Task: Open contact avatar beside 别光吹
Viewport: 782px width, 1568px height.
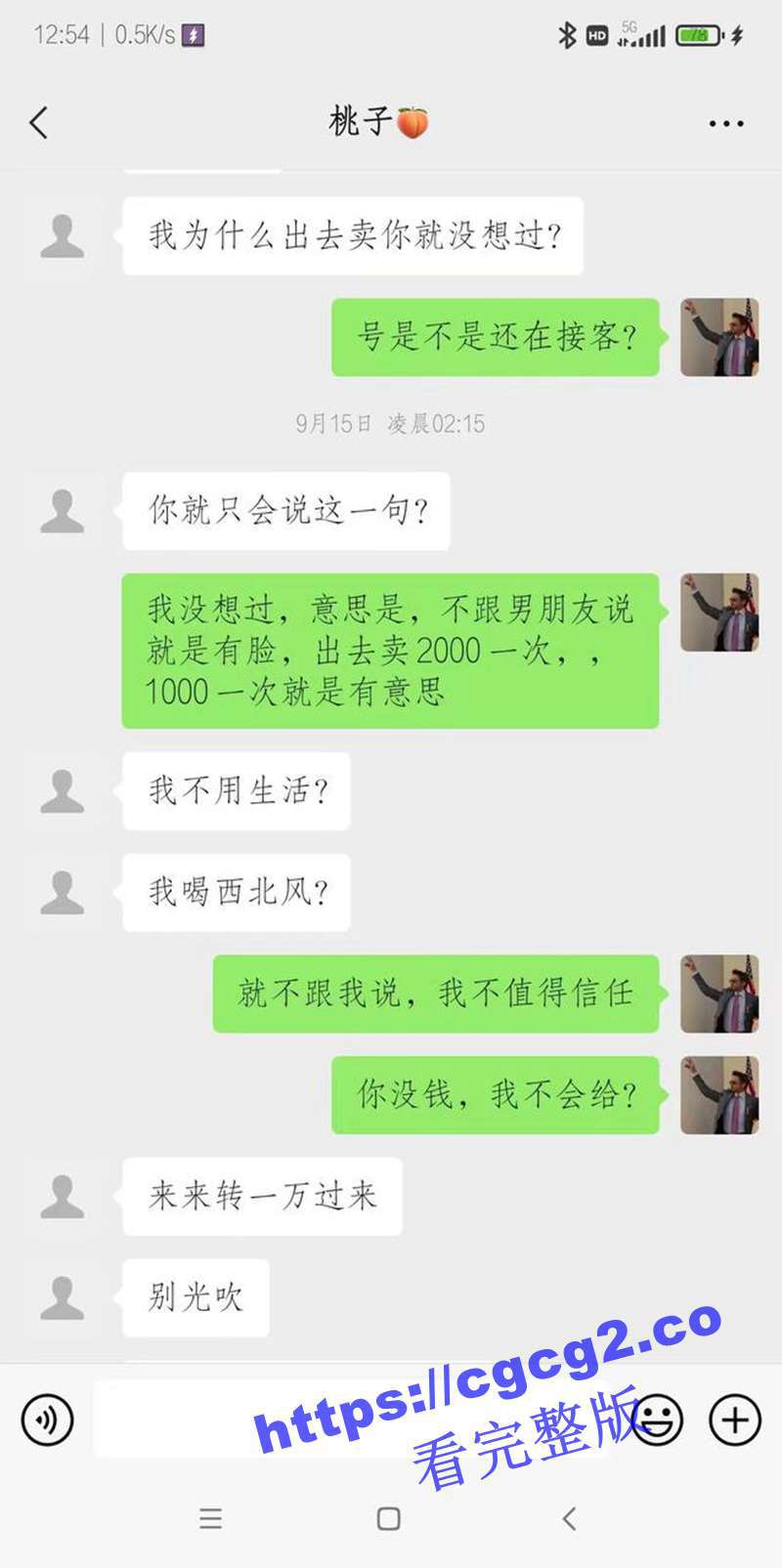Action: click(x=63, y=1297)
